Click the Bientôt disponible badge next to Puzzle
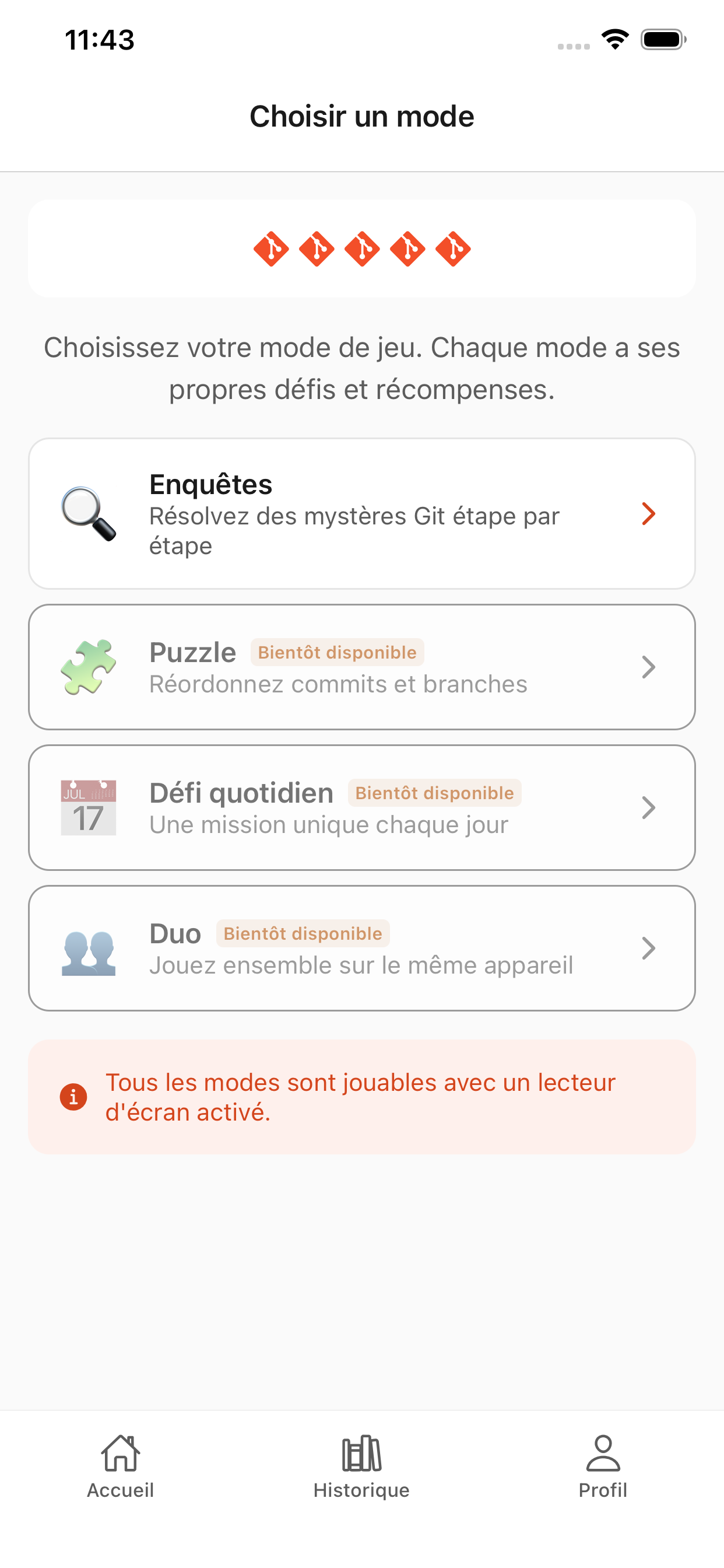Image resolution: width=724 pixels, height=1568 pixels. coord(336,652)
